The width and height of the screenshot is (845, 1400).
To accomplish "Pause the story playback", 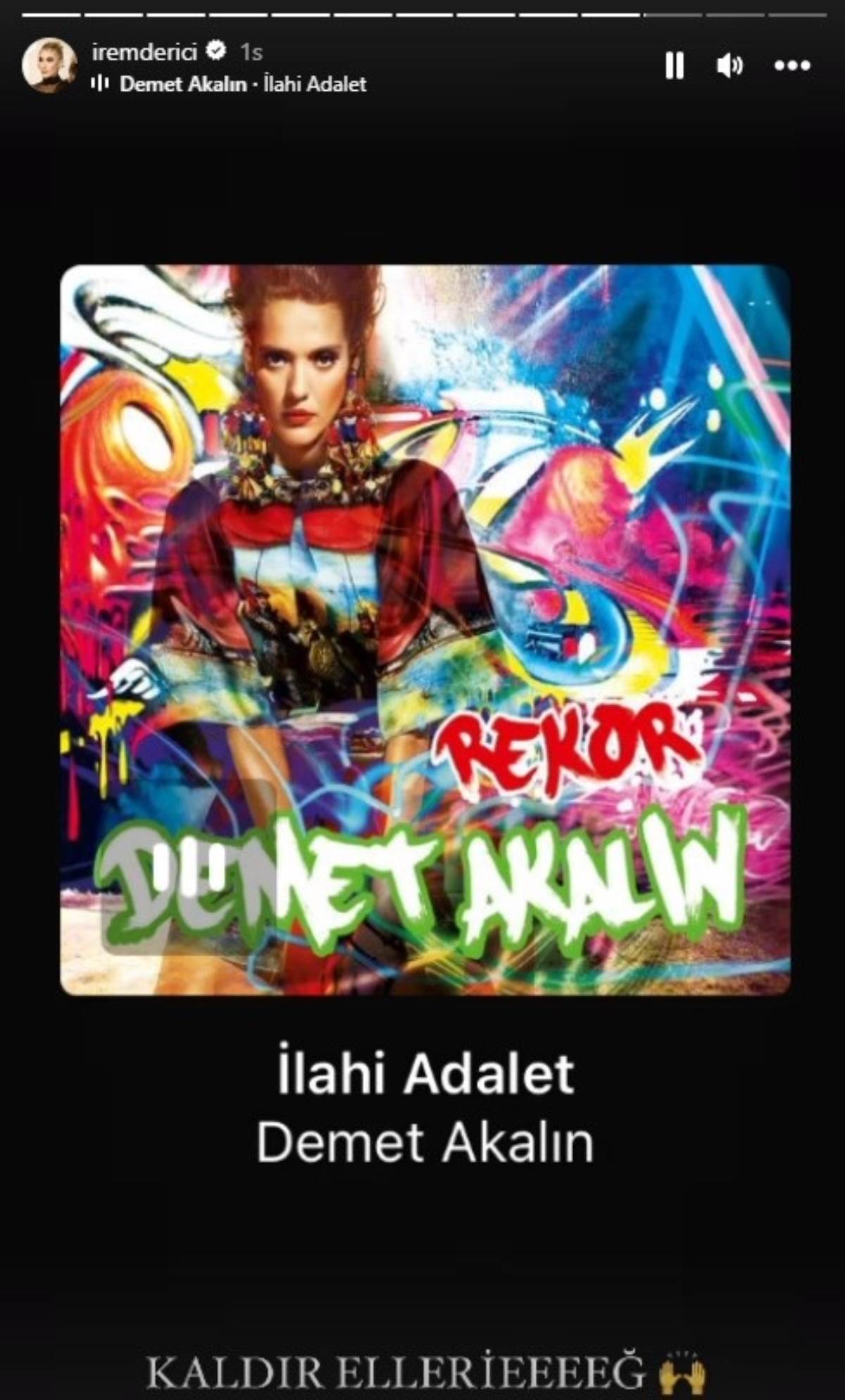I will click(x=674, y=66).
